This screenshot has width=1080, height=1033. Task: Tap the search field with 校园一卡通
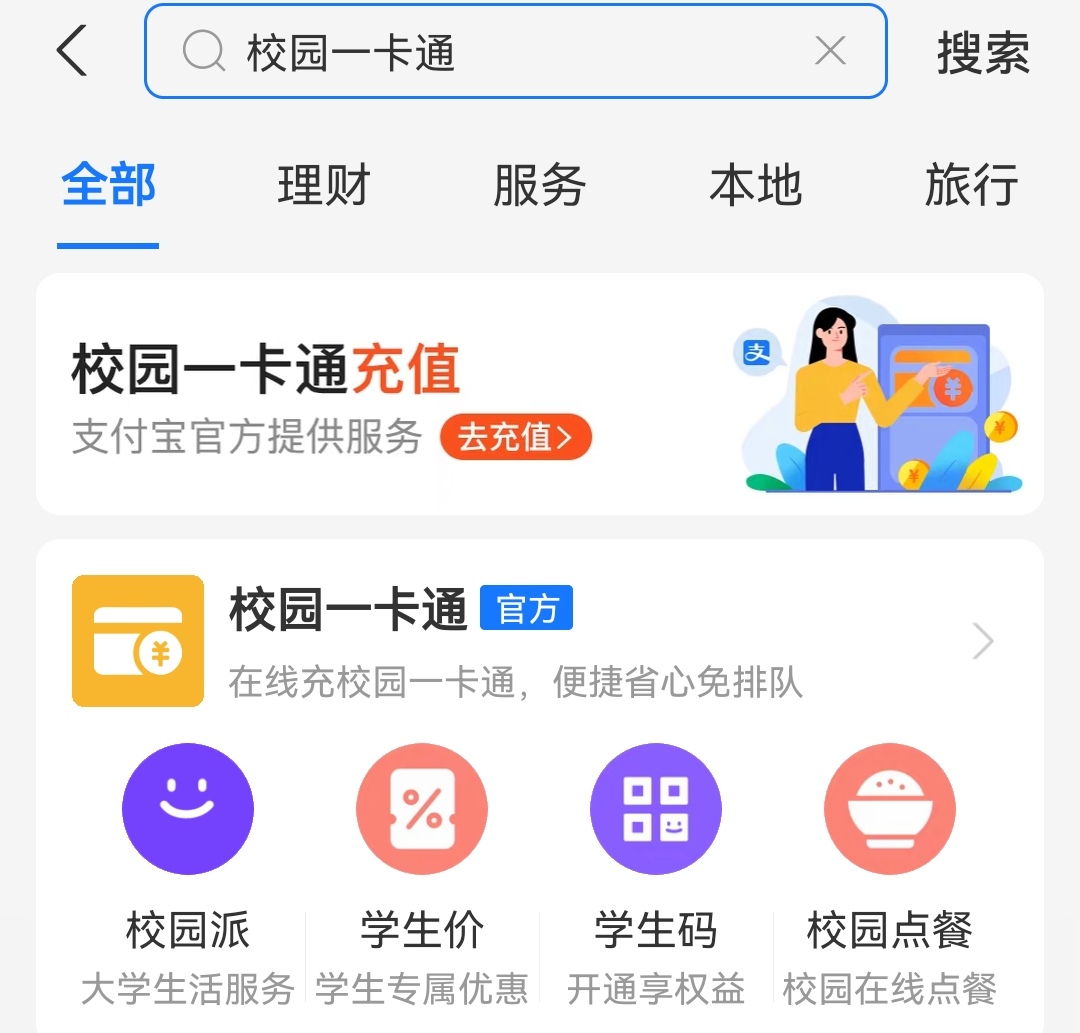click(480, 52)
